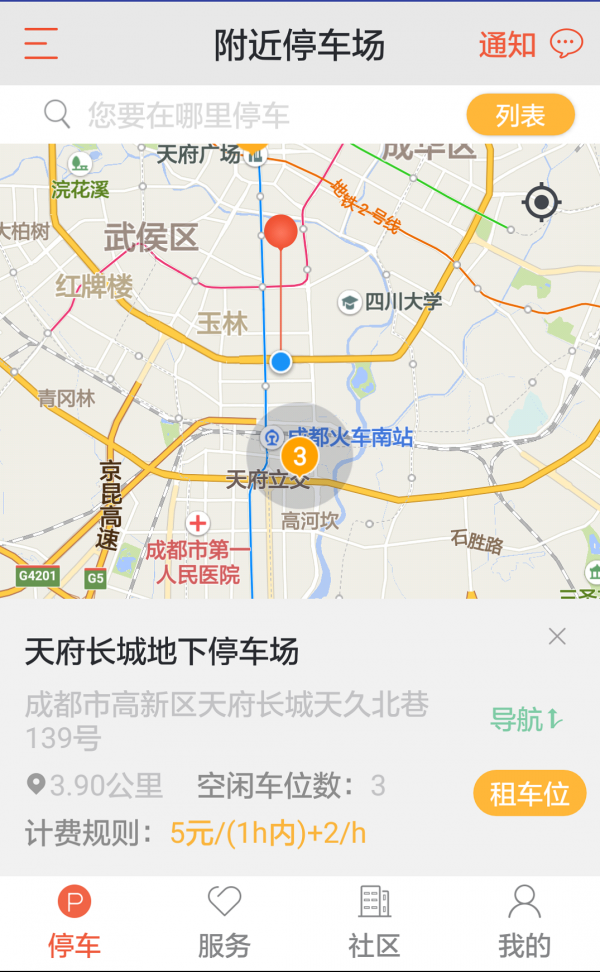Select the orange parking cluster marked 3
This screenshot has height=972, width=600.
coord(299,456)
